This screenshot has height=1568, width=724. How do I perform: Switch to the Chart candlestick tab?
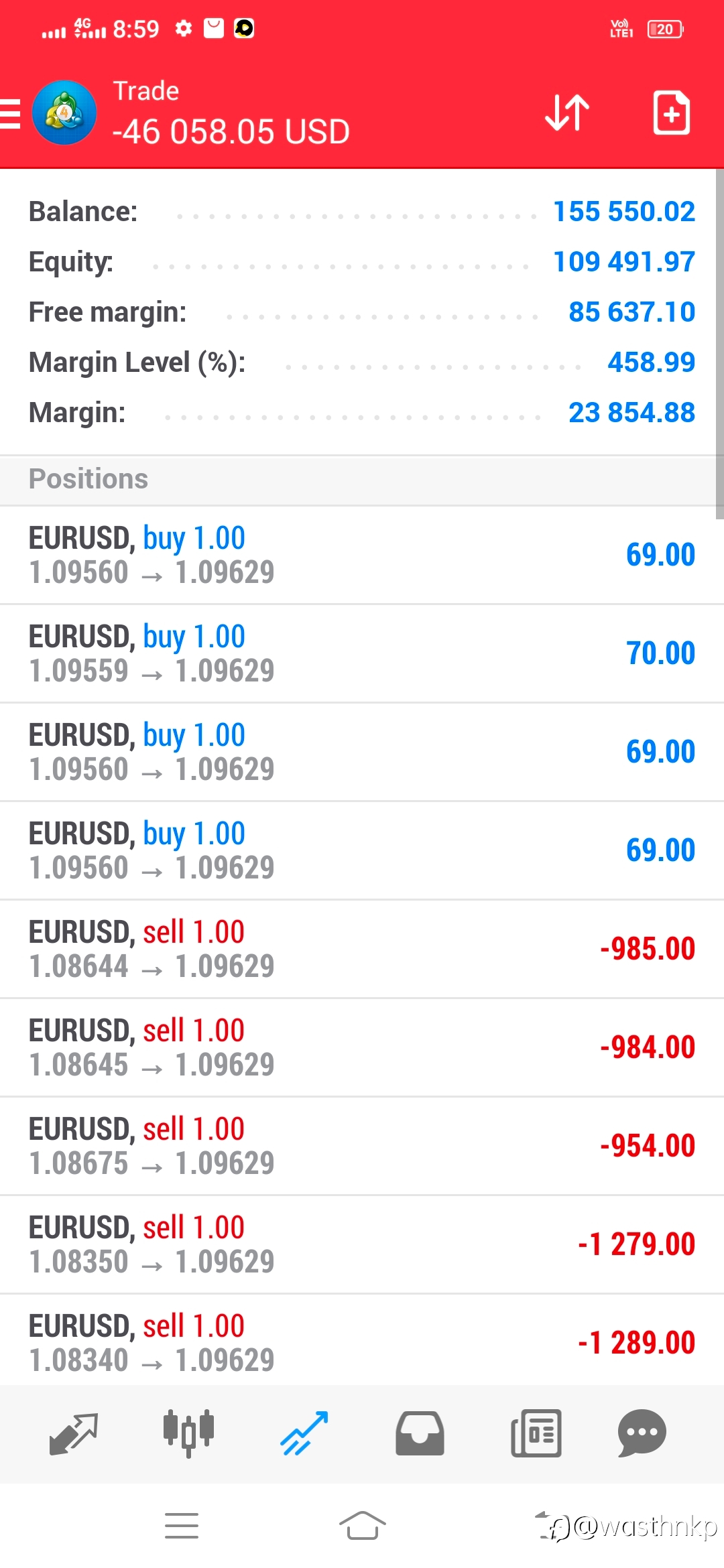click(x=189, y=1434)
